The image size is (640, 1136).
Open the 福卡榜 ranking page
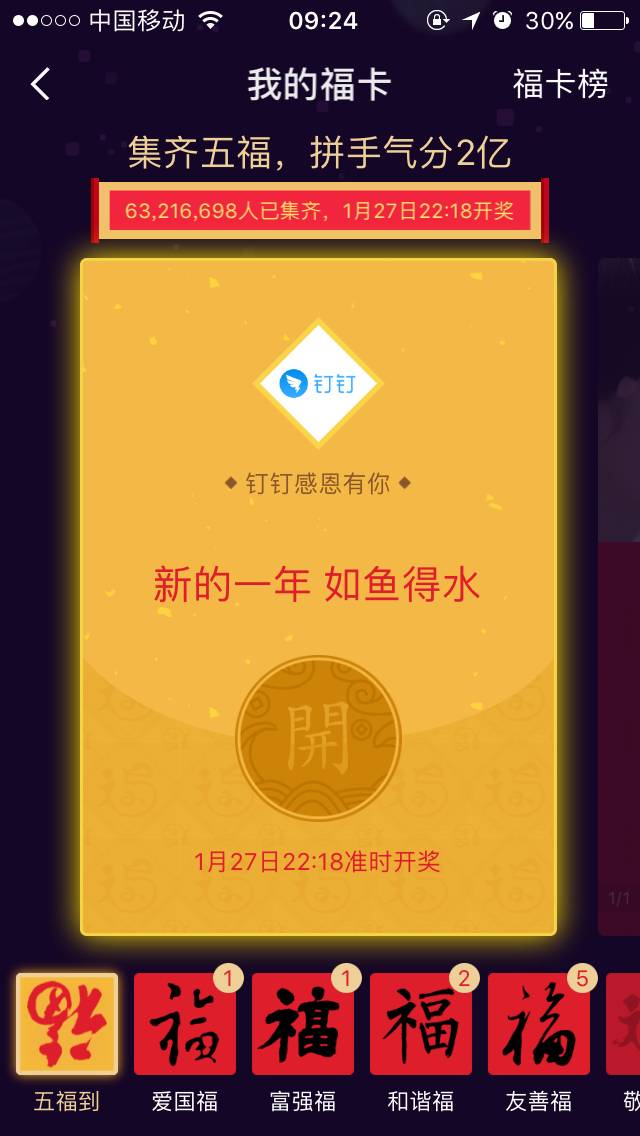pos(560,85)
